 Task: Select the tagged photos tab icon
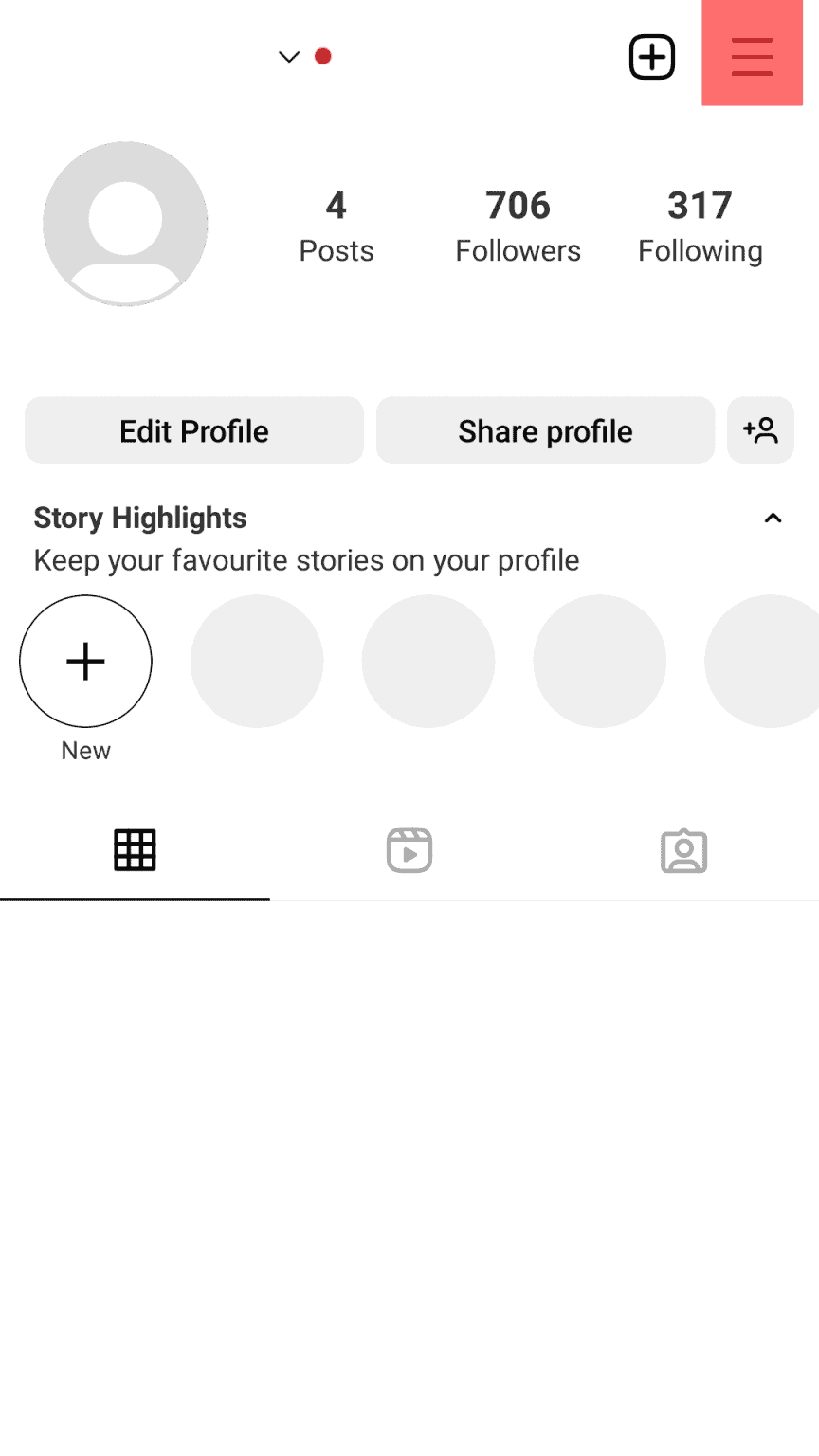pyautogui.click(x=683, y=850)
